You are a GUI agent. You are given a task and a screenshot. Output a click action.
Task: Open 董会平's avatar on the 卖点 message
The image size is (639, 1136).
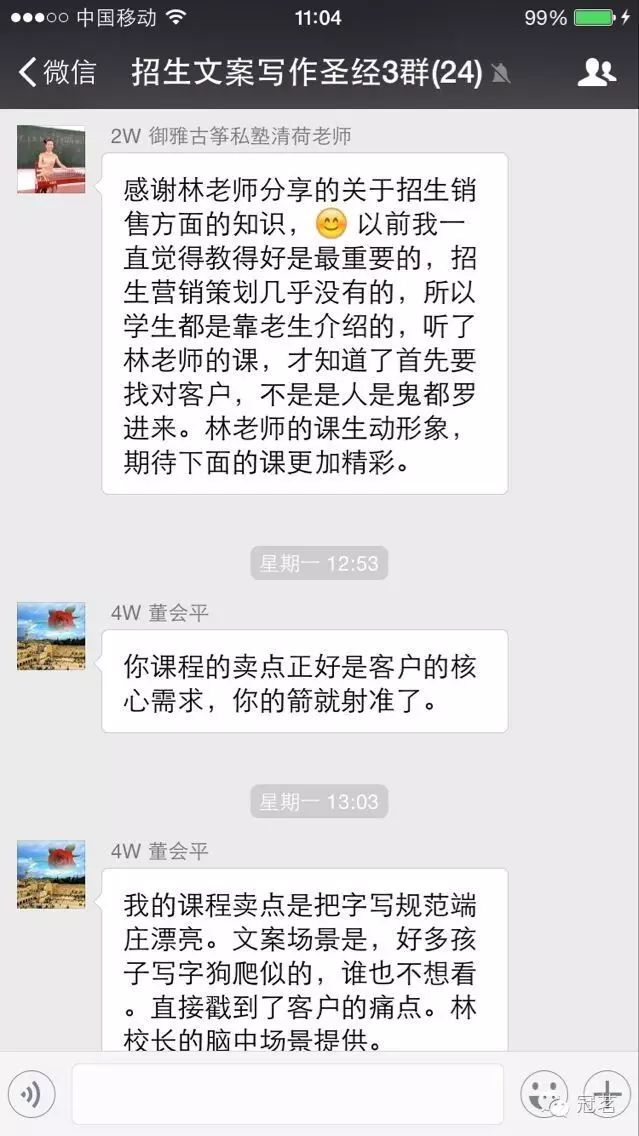pos(51,636)
